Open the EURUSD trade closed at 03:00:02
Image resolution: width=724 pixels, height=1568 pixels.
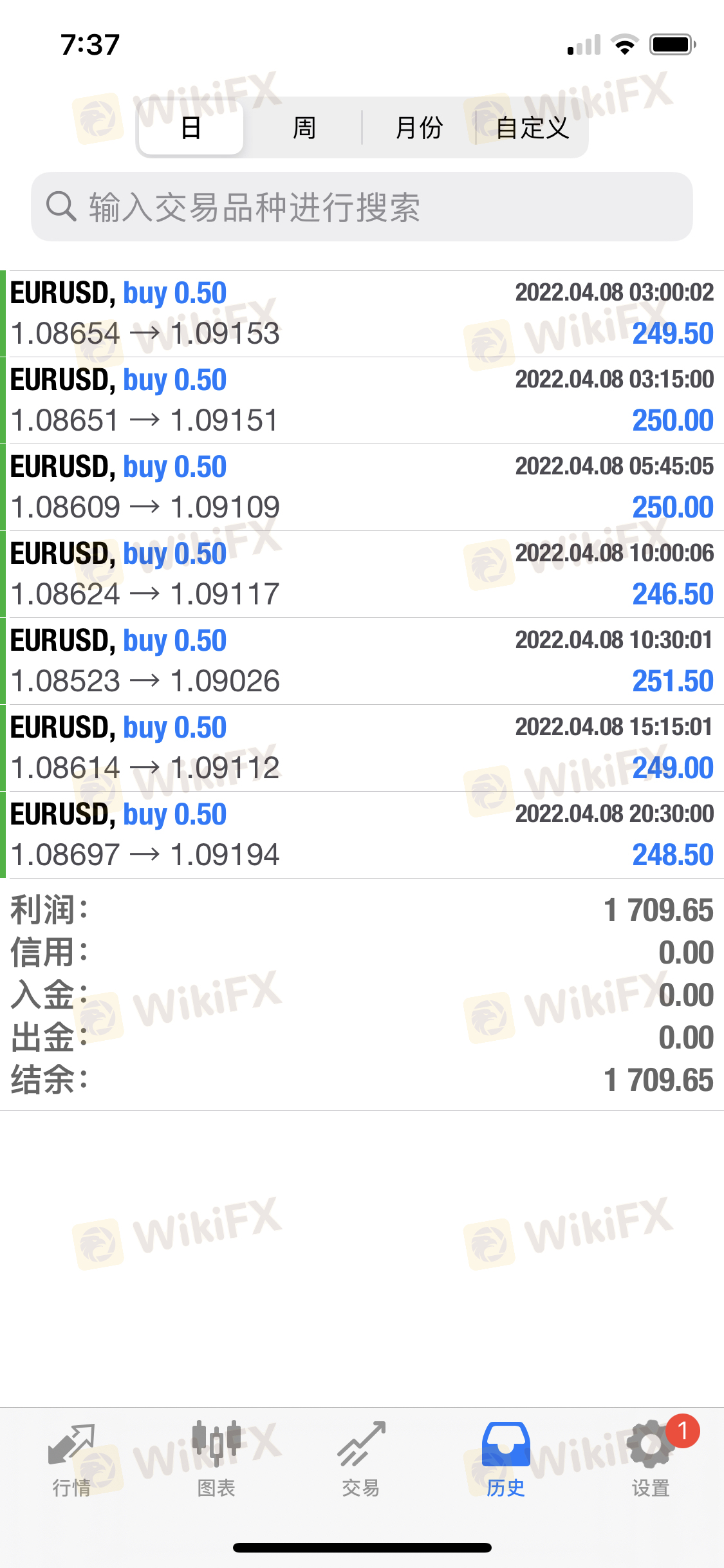[362, 313]
